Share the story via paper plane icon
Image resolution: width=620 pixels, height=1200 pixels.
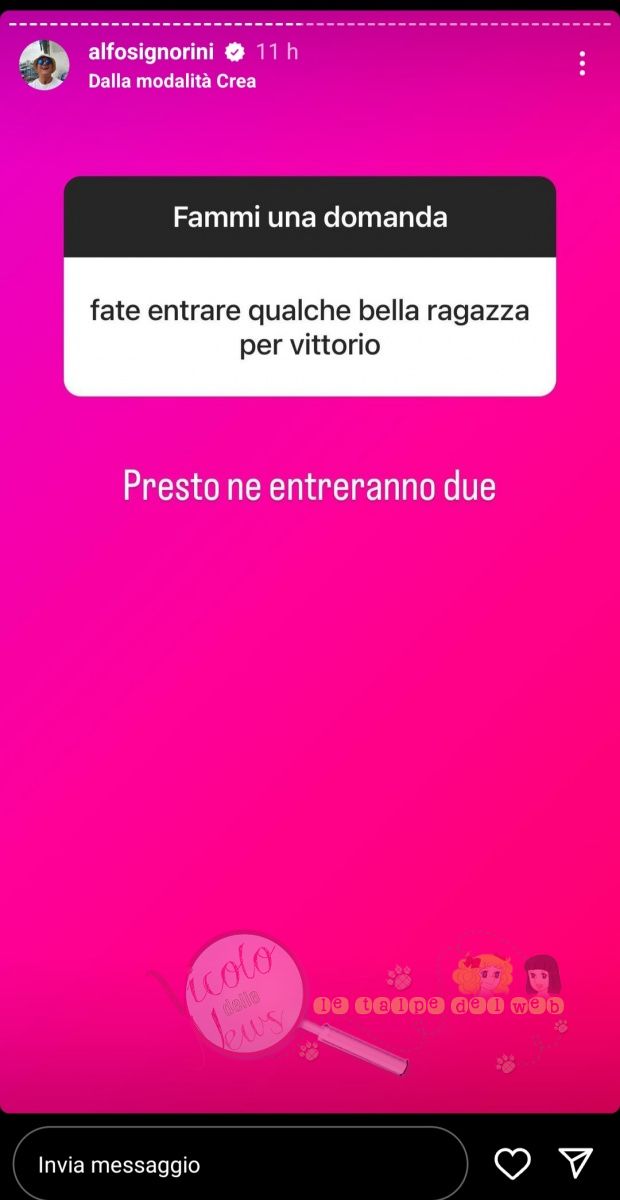click(576, 1162)
